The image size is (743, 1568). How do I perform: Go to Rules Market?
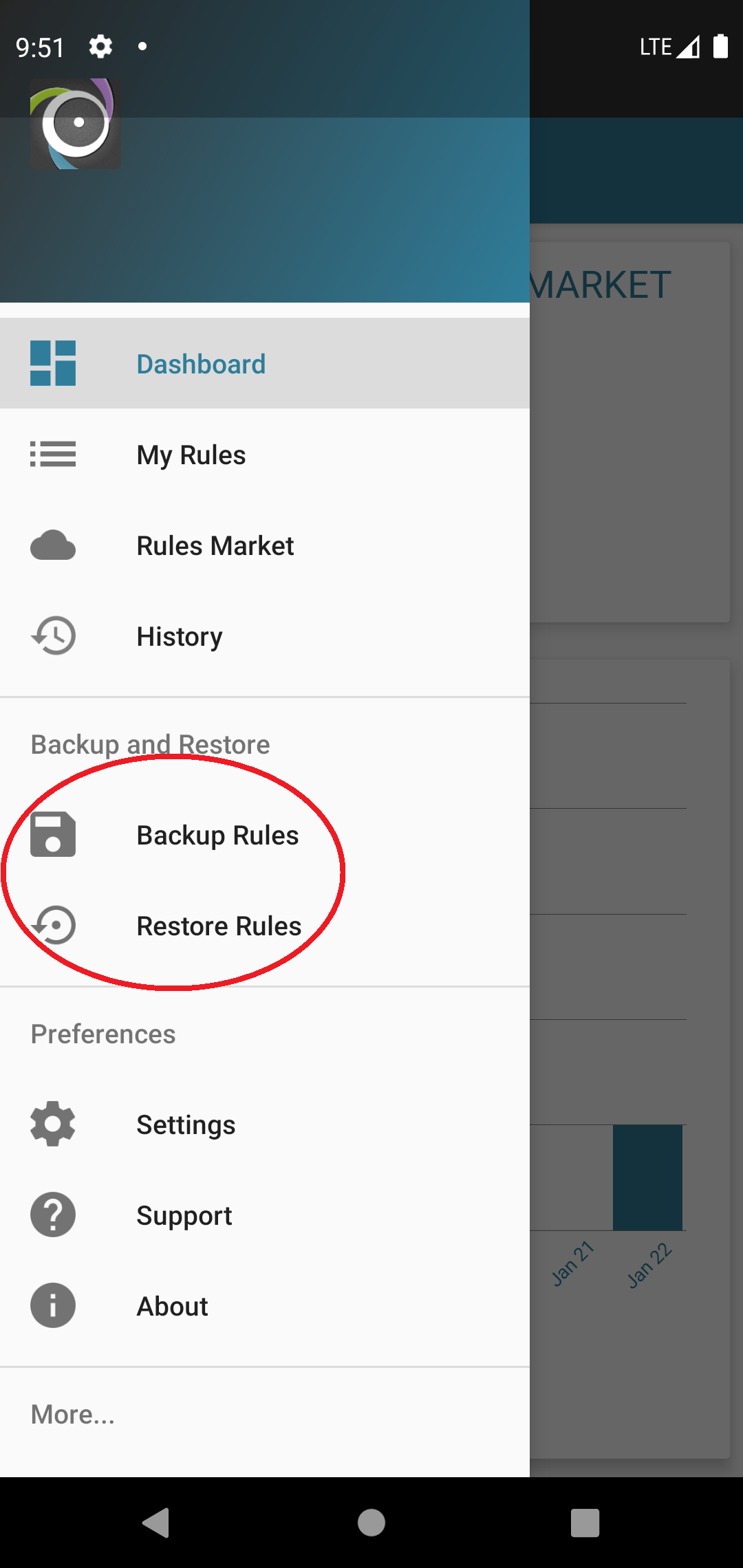(215, 545)
